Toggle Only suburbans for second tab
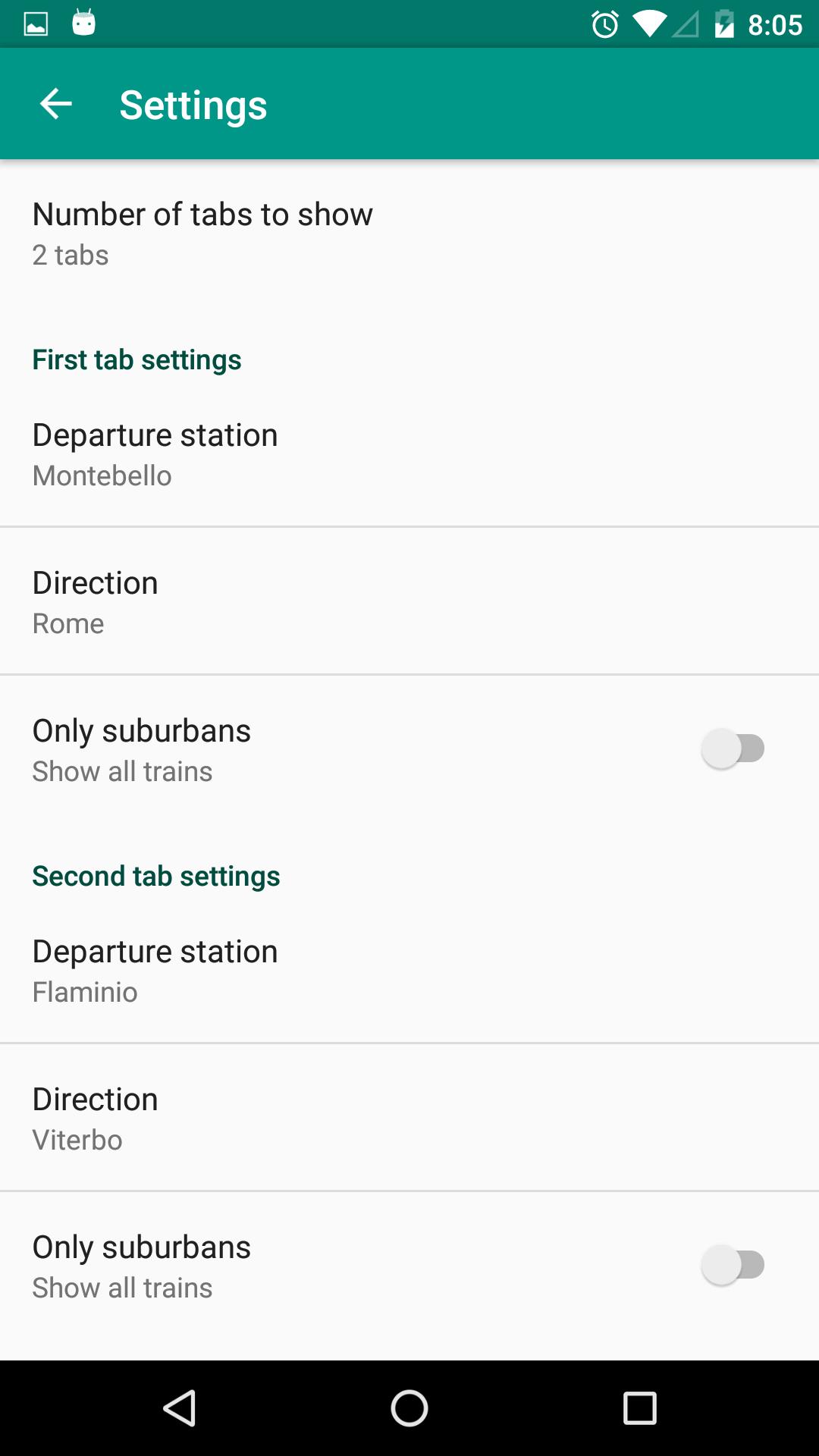This screenshot has height=1456, width=819. tap(733, 1266)
